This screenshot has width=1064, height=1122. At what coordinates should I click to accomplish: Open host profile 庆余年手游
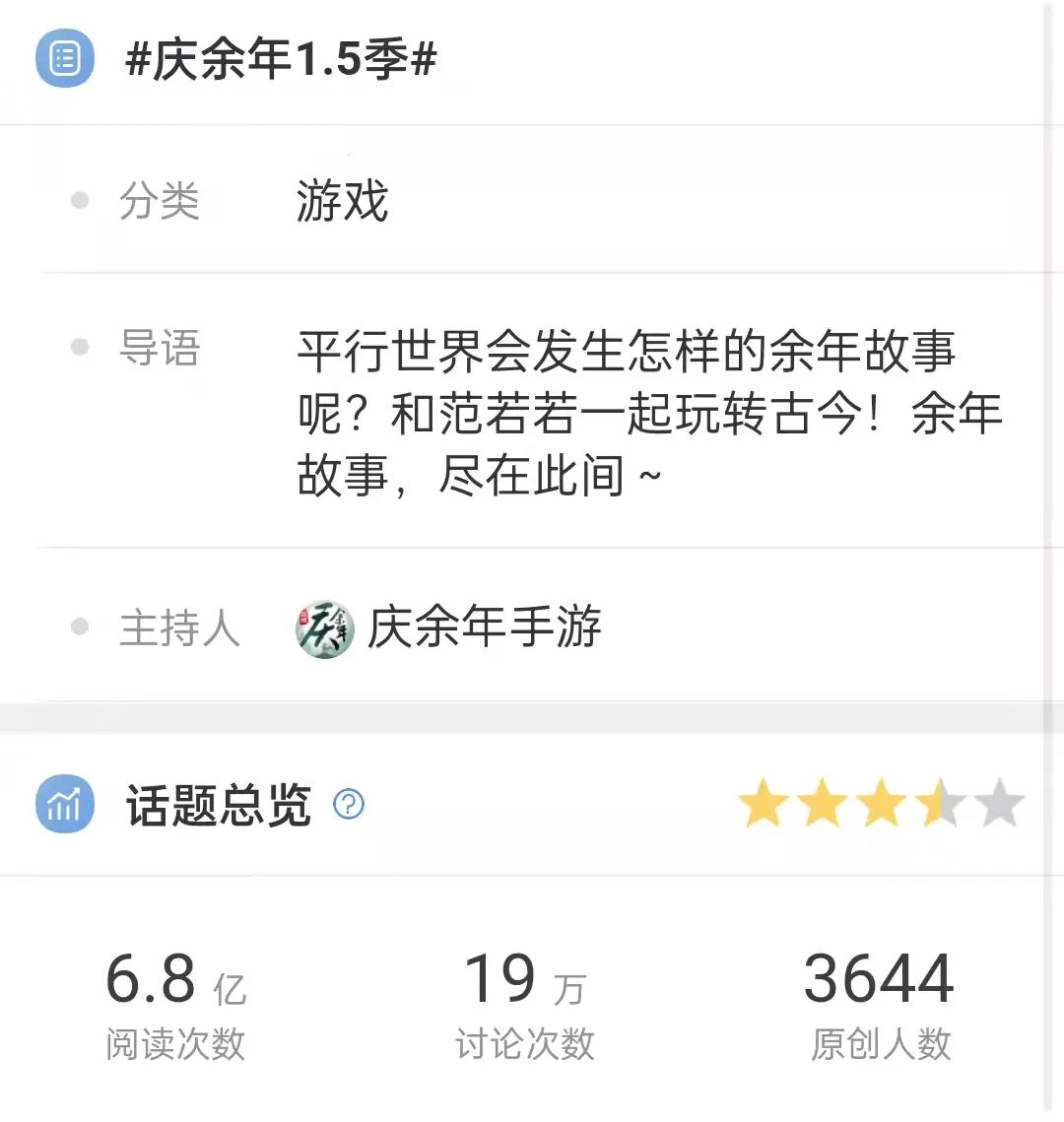[483, 627]
